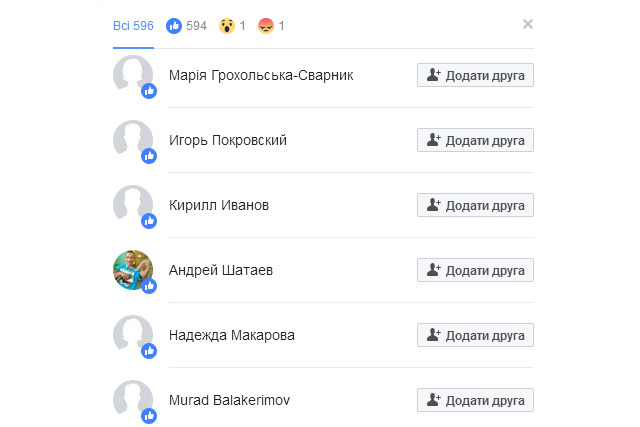Switch to the Всі 596 tab
Image resolution: width=640 pixels, height=427 pixels.
coord(133,25)
